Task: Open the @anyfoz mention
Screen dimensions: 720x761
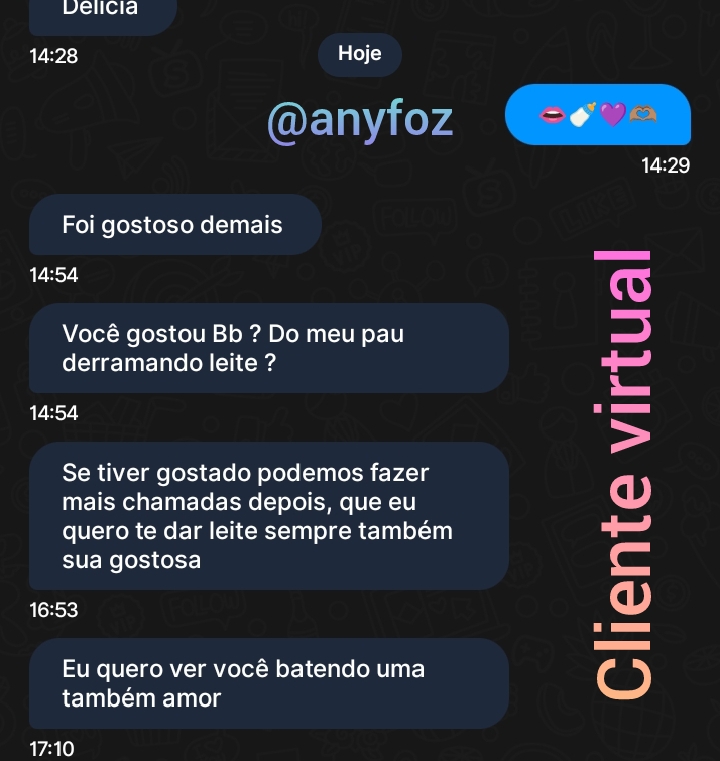Action: 360,122
